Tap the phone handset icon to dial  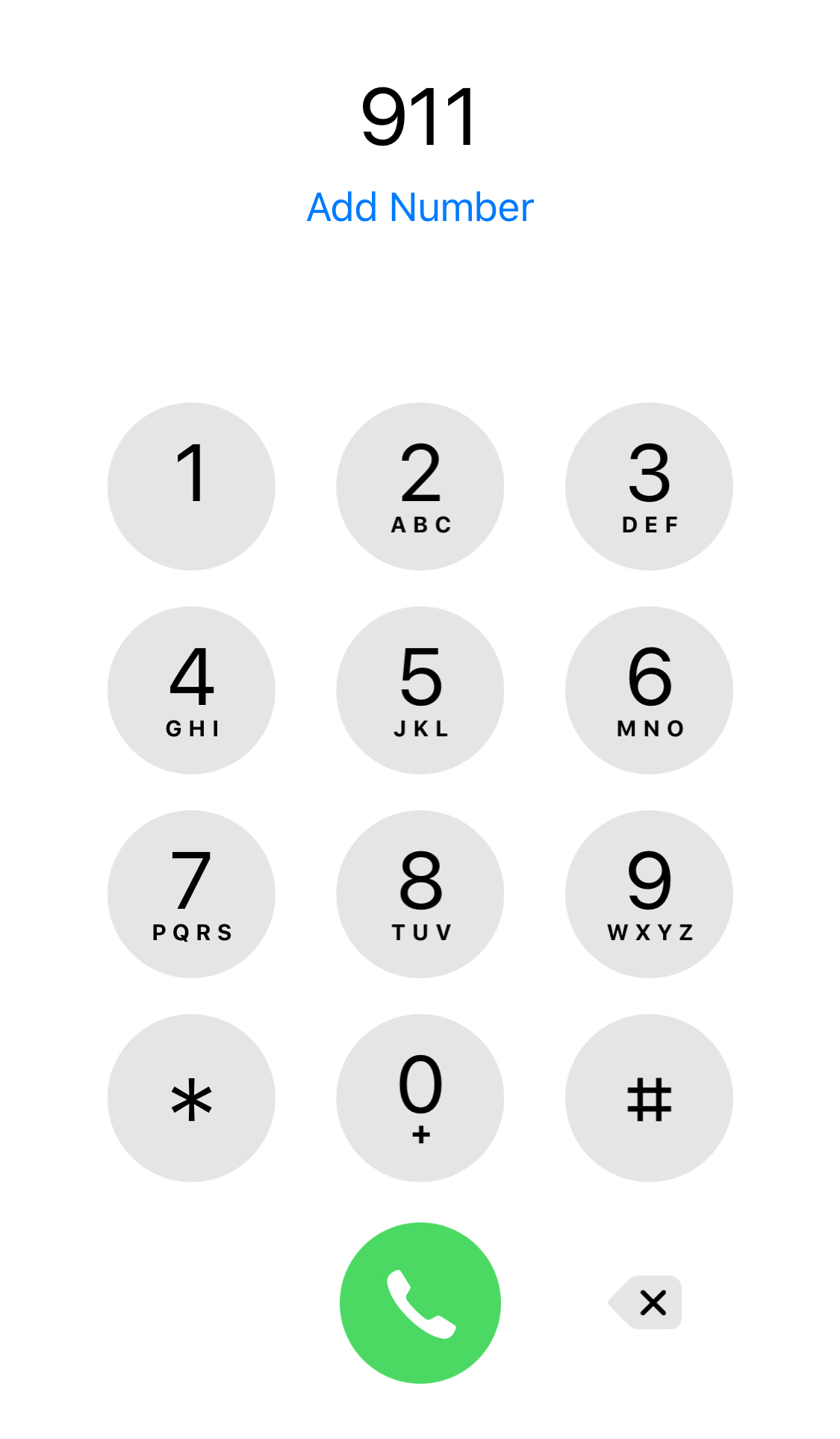420,1302
